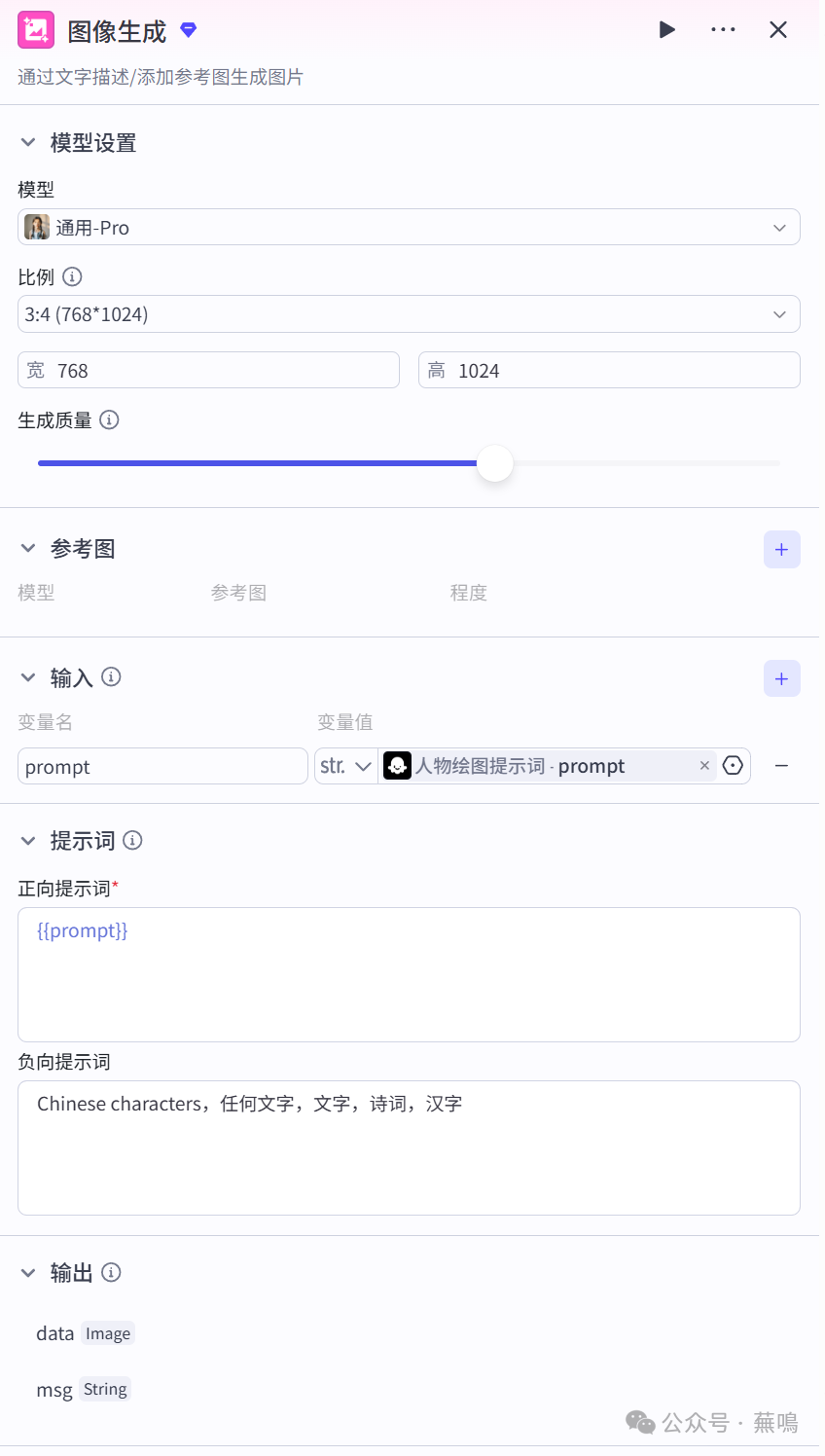The height and width of the screenshot is (1456, 825).
Task: Close the 图像生成 panel
Action: coord(778,30)
